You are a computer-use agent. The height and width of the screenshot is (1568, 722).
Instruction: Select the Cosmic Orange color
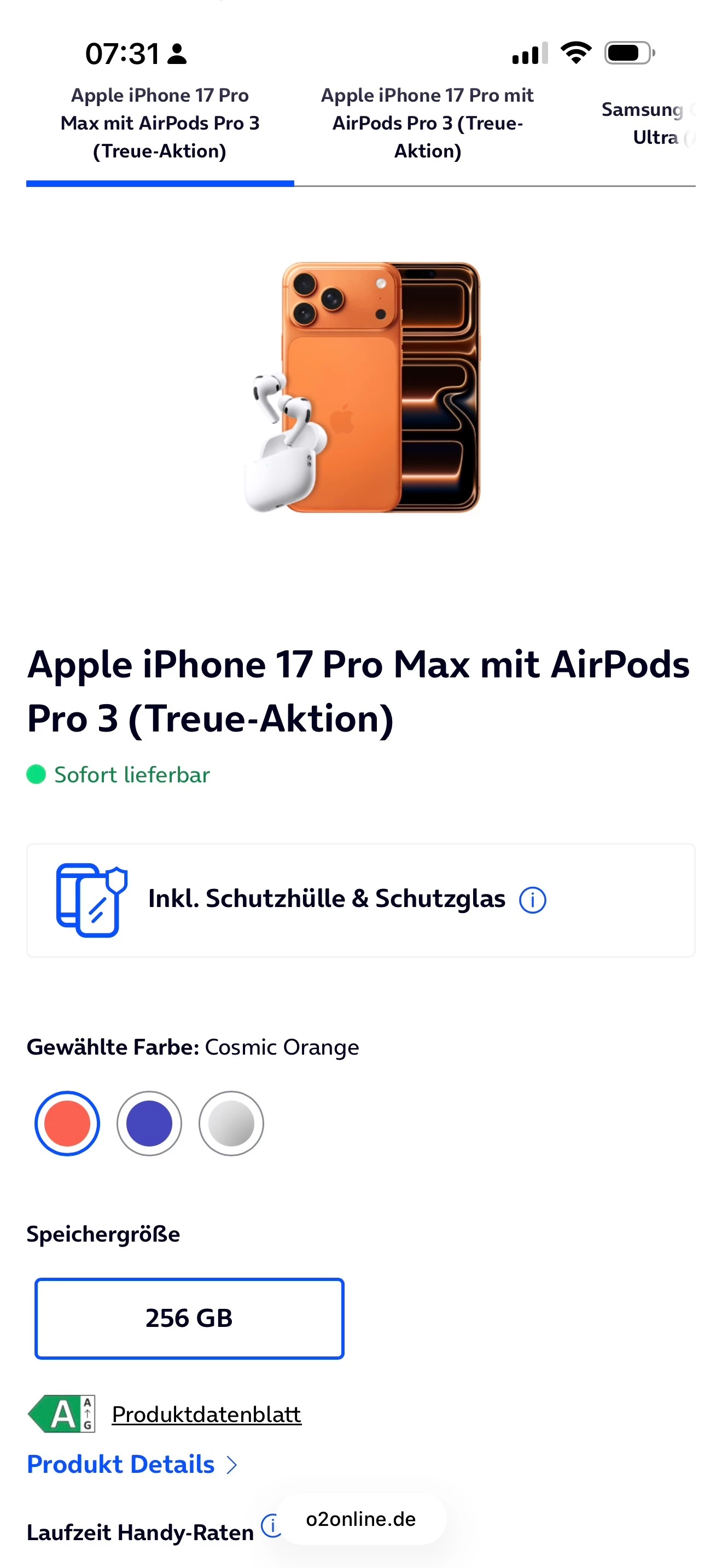click(67, 1123)
